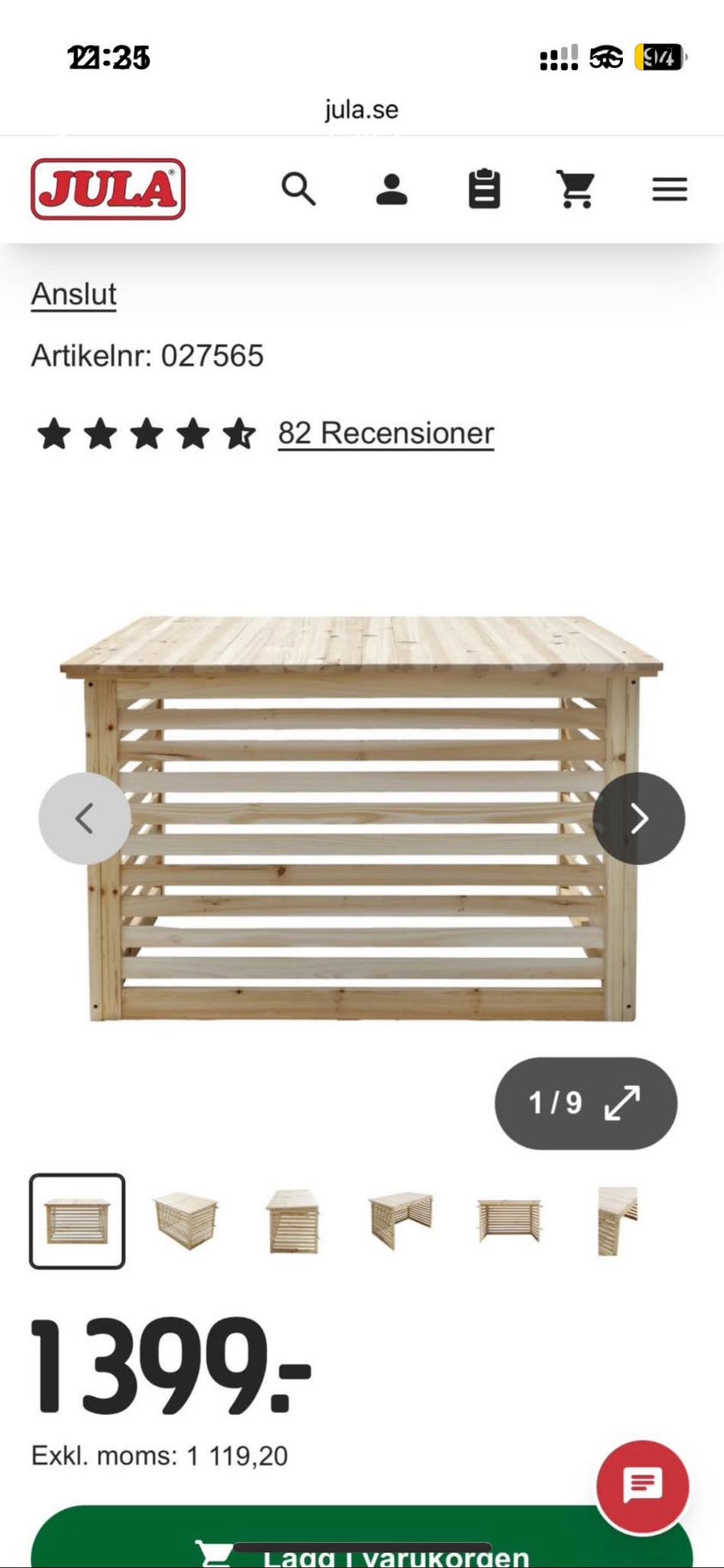This screenshot has height=1568, width=724.
Task: Select the fourth product thumbnail
Action: [401, 1221]
